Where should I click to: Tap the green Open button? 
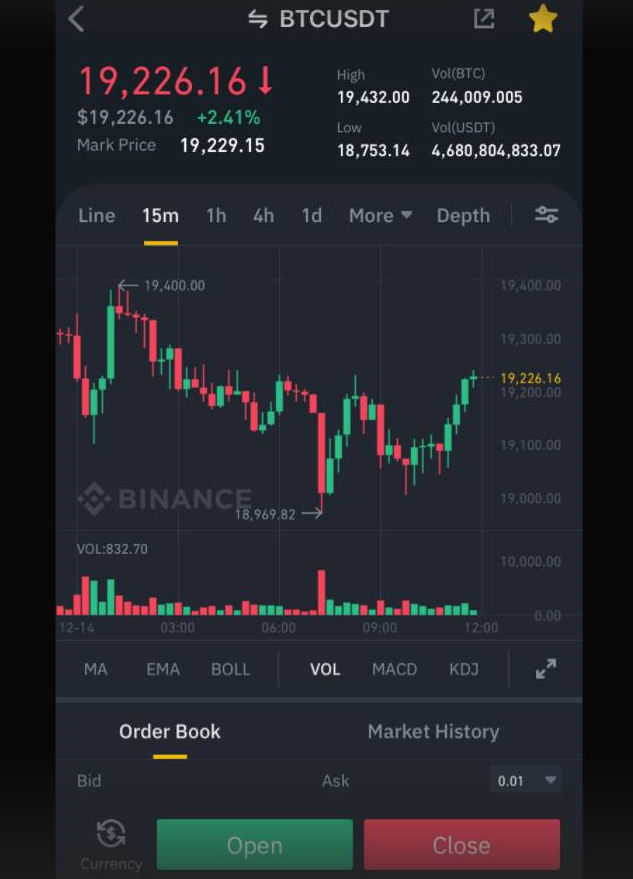tap(255, 845)
